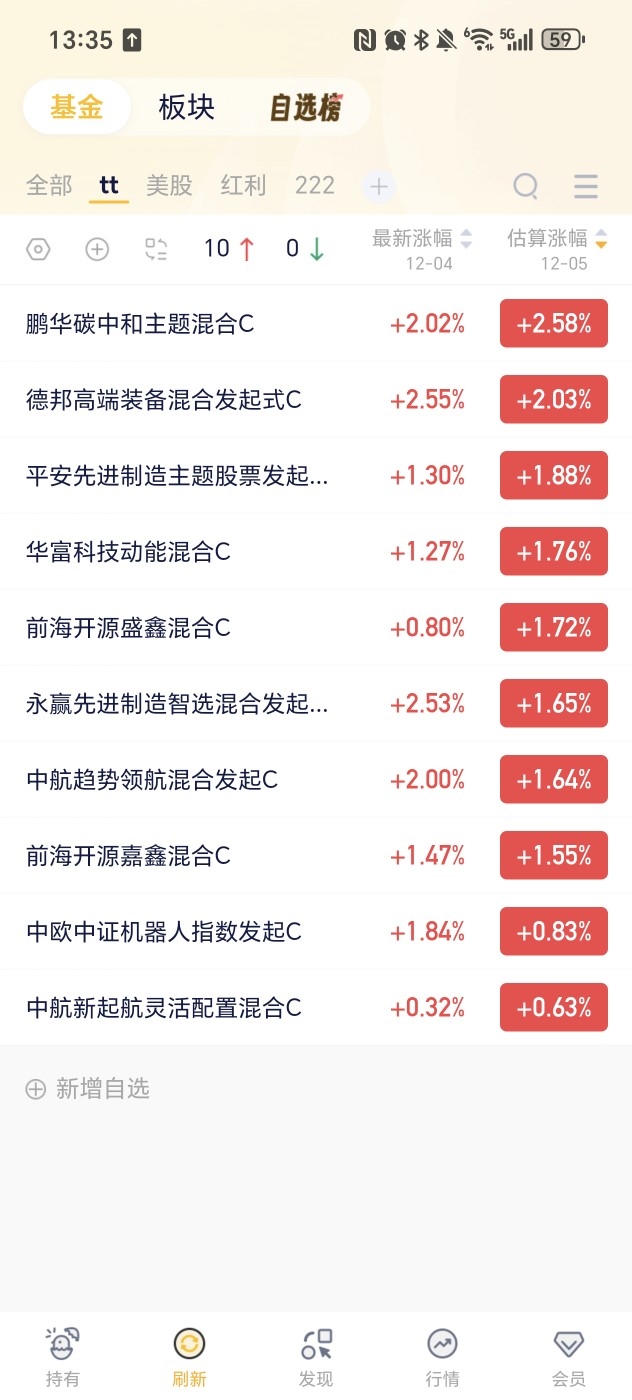Tap the 刷新 refresh button
The height and width of the screenshot is (1400, 632).
pyautogui.click(x=189, y=1357)
